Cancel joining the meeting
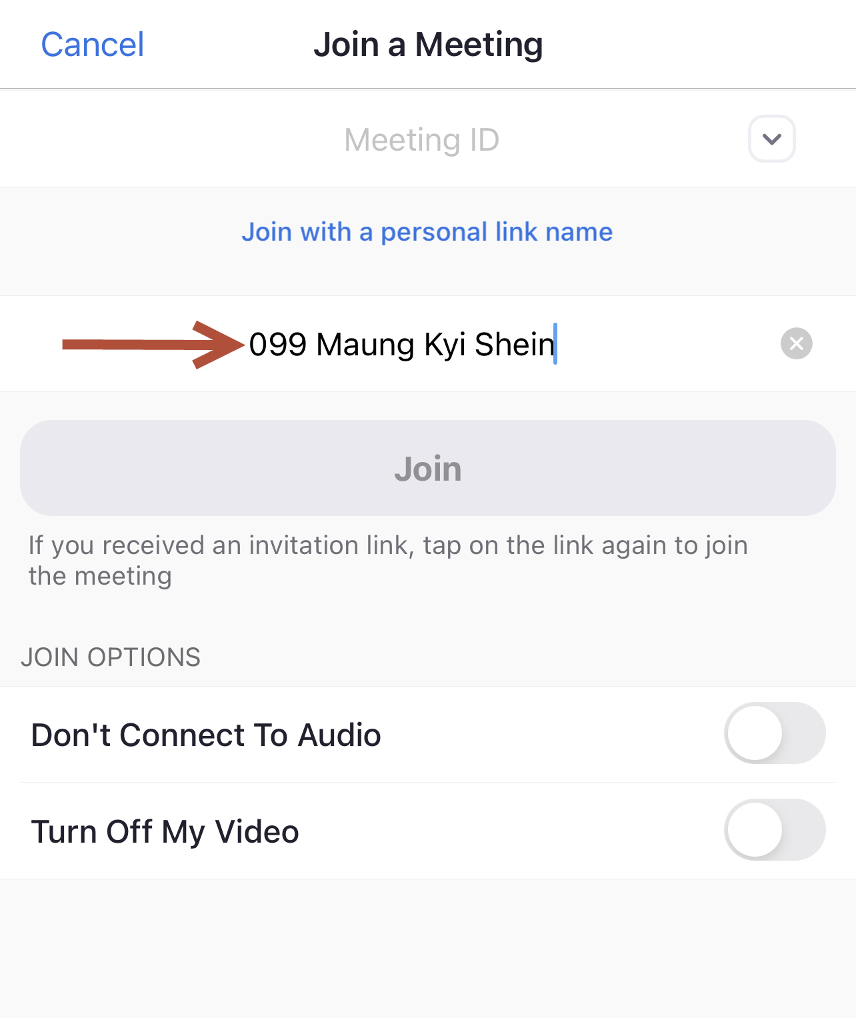Viewport: 856px width, 1018px height. (92, 45)
